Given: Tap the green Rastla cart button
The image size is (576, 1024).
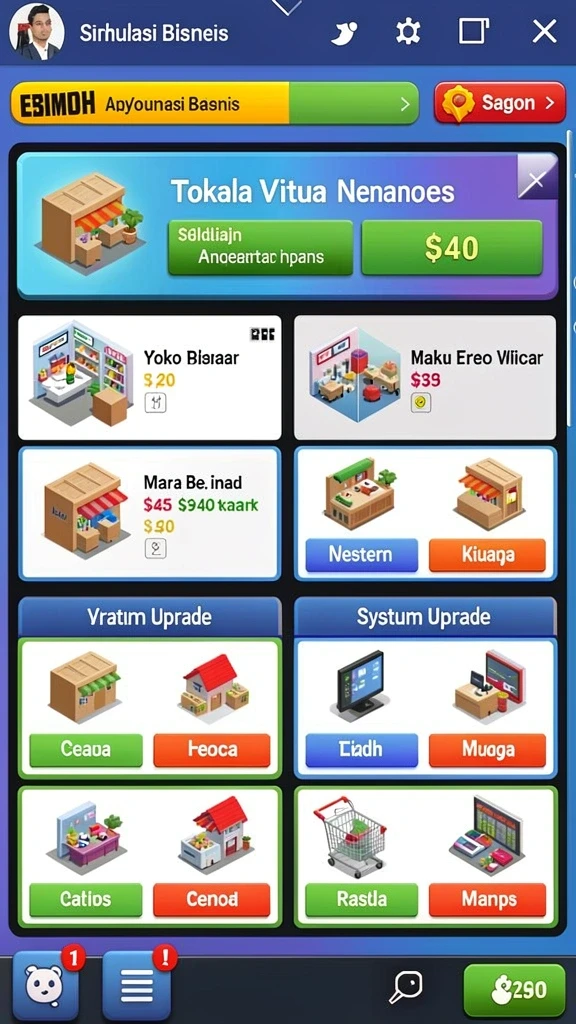Looking at the screenshot, I should [361, 899].
